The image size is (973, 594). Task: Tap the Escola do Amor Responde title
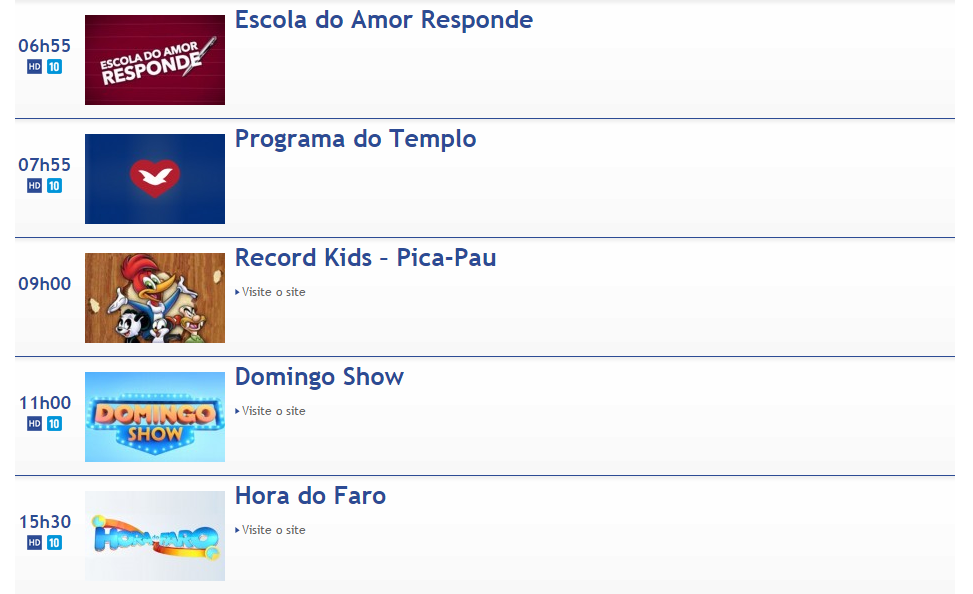384,20
